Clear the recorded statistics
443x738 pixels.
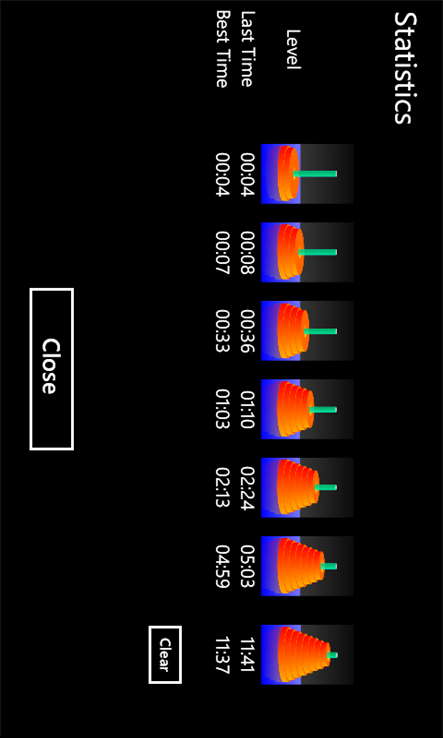[165, 654]
